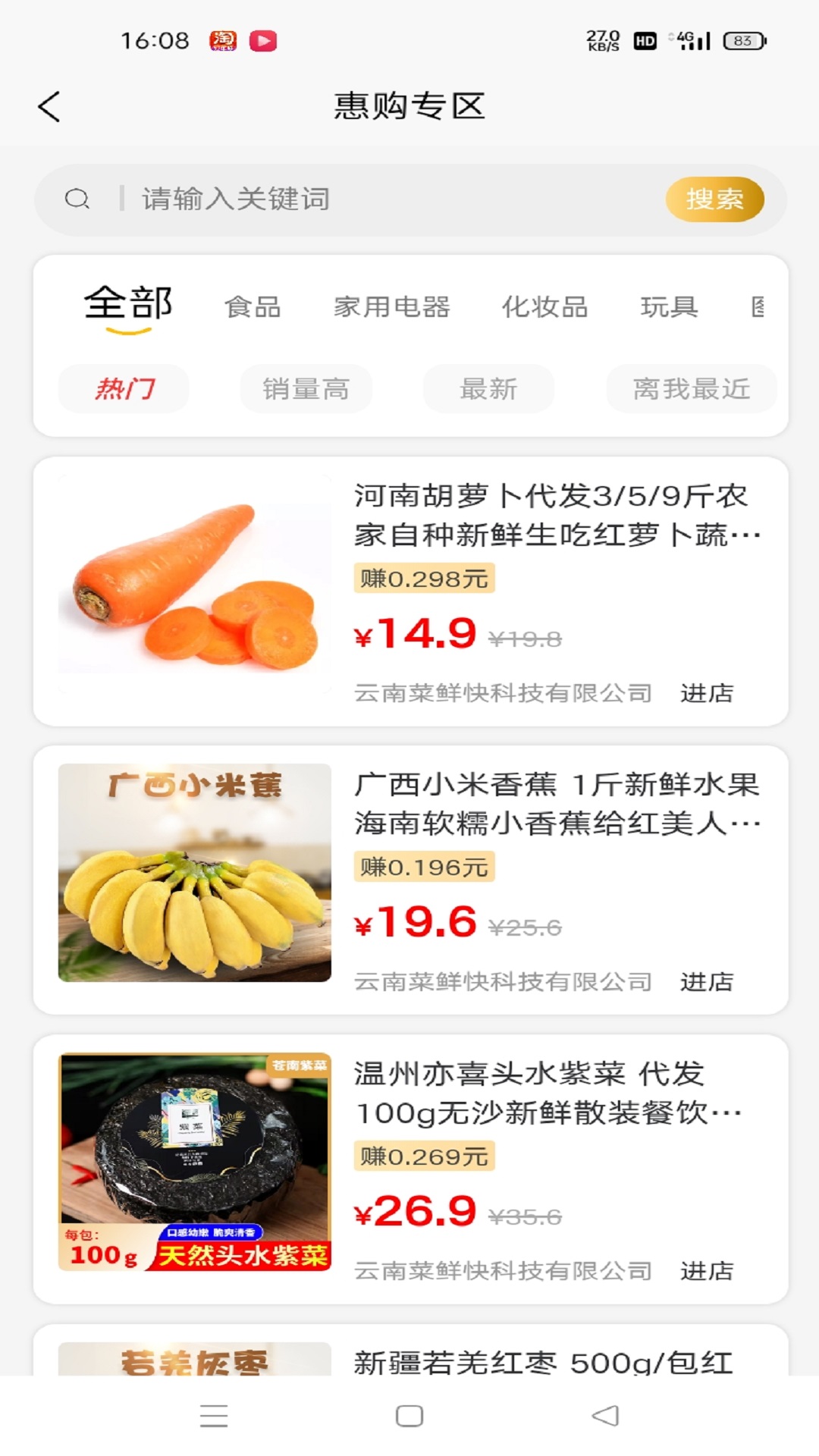Sort products by 热门
Screen dimensions: 819x1456
point(124,389)
